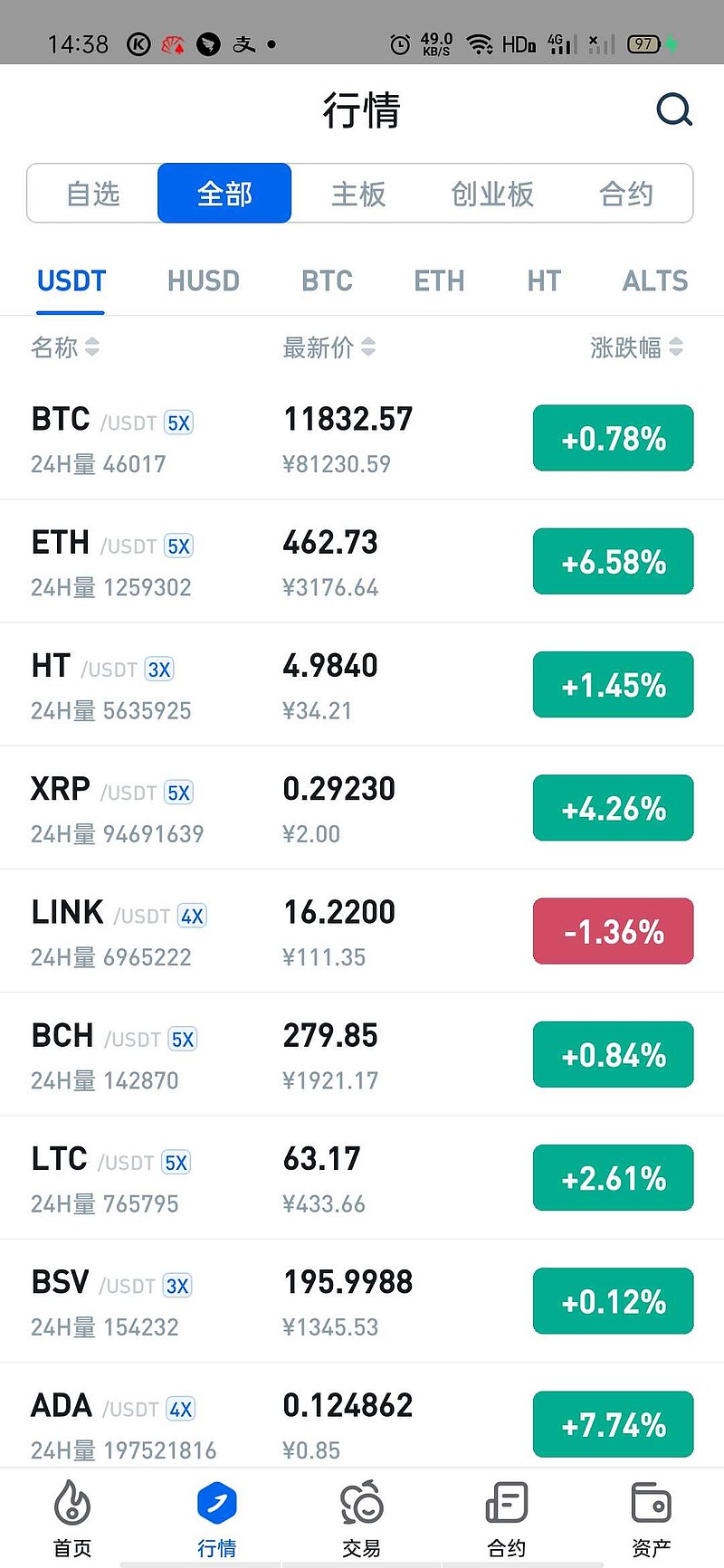Switch to the 自选 watchlist tab
Viewport: 724px width, 1568px height.
[x=93, y=193]
